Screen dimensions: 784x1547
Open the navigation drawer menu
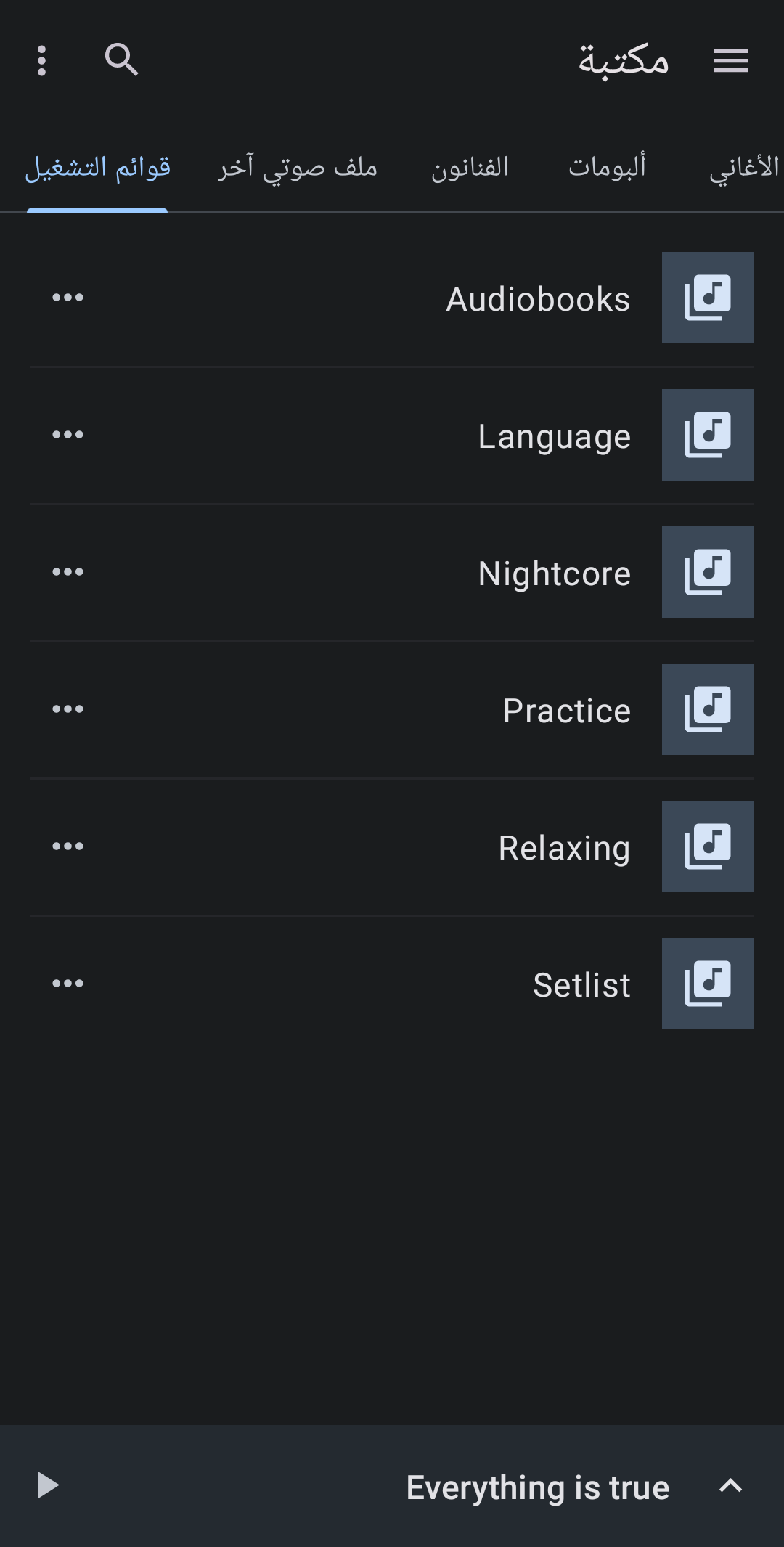(730, 60)
